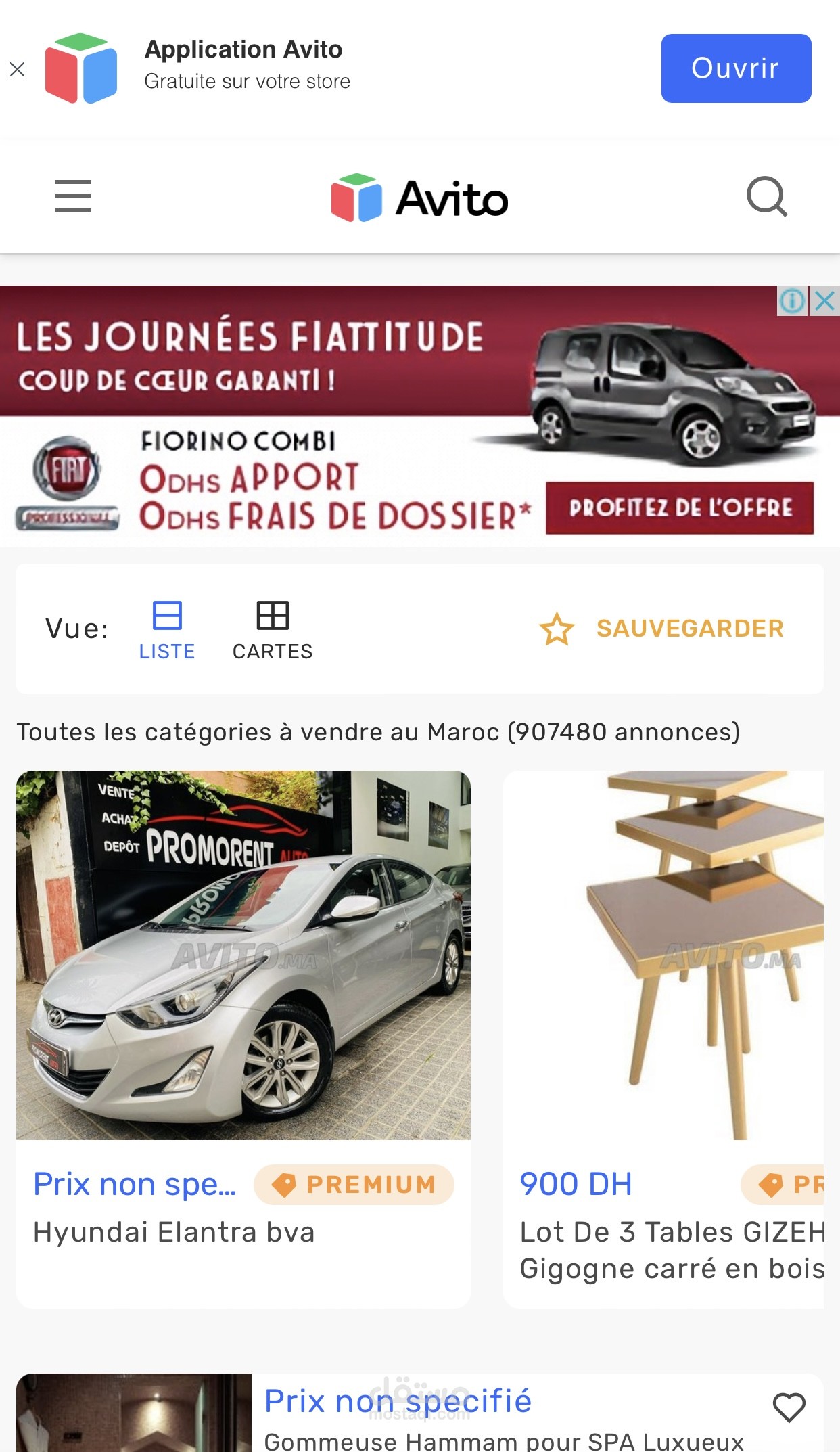This screenshot has height=1452, width=840.
Task: View ad info for the Fiat banner
Action: pyautogui.click(x=792, y=300)
